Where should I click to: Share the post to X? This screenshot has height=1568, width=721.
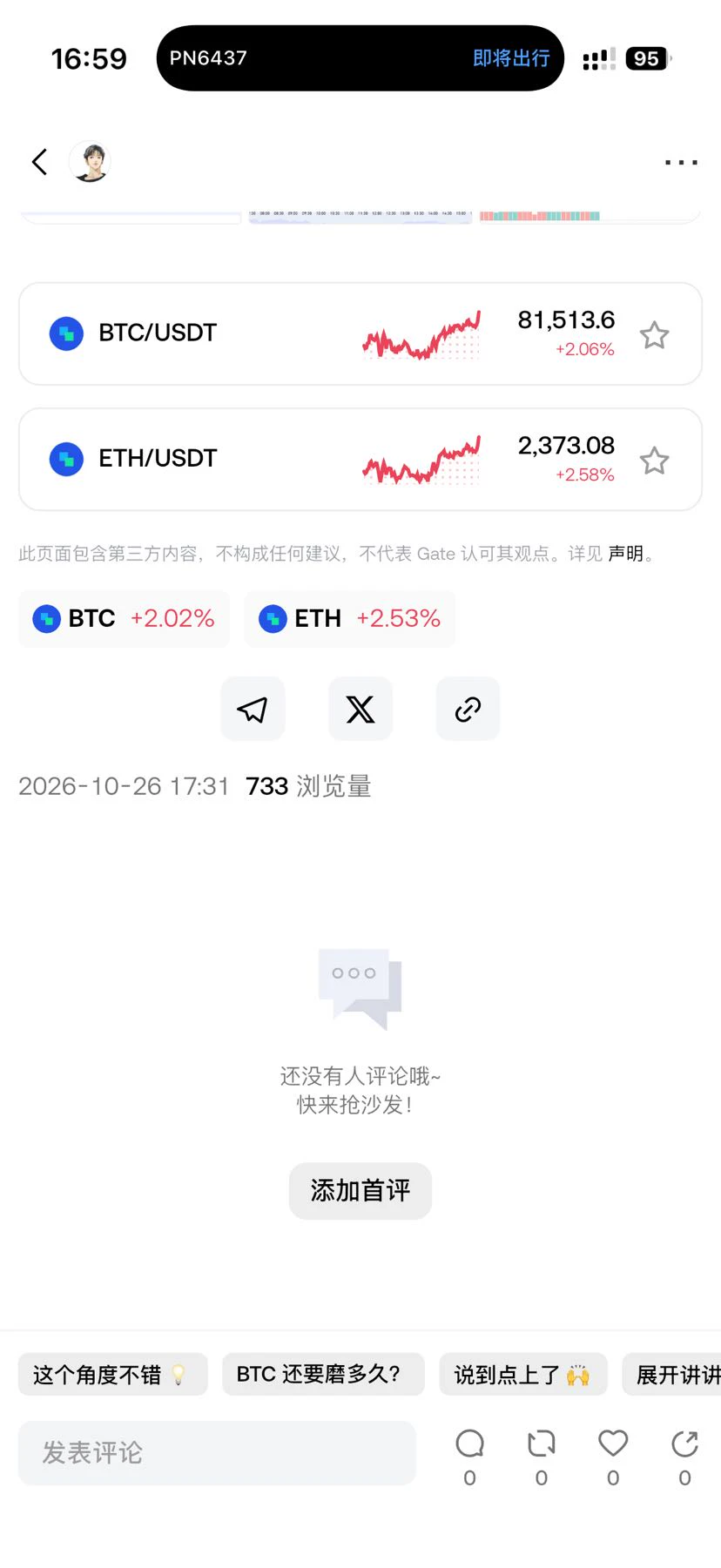pos(360,709)
